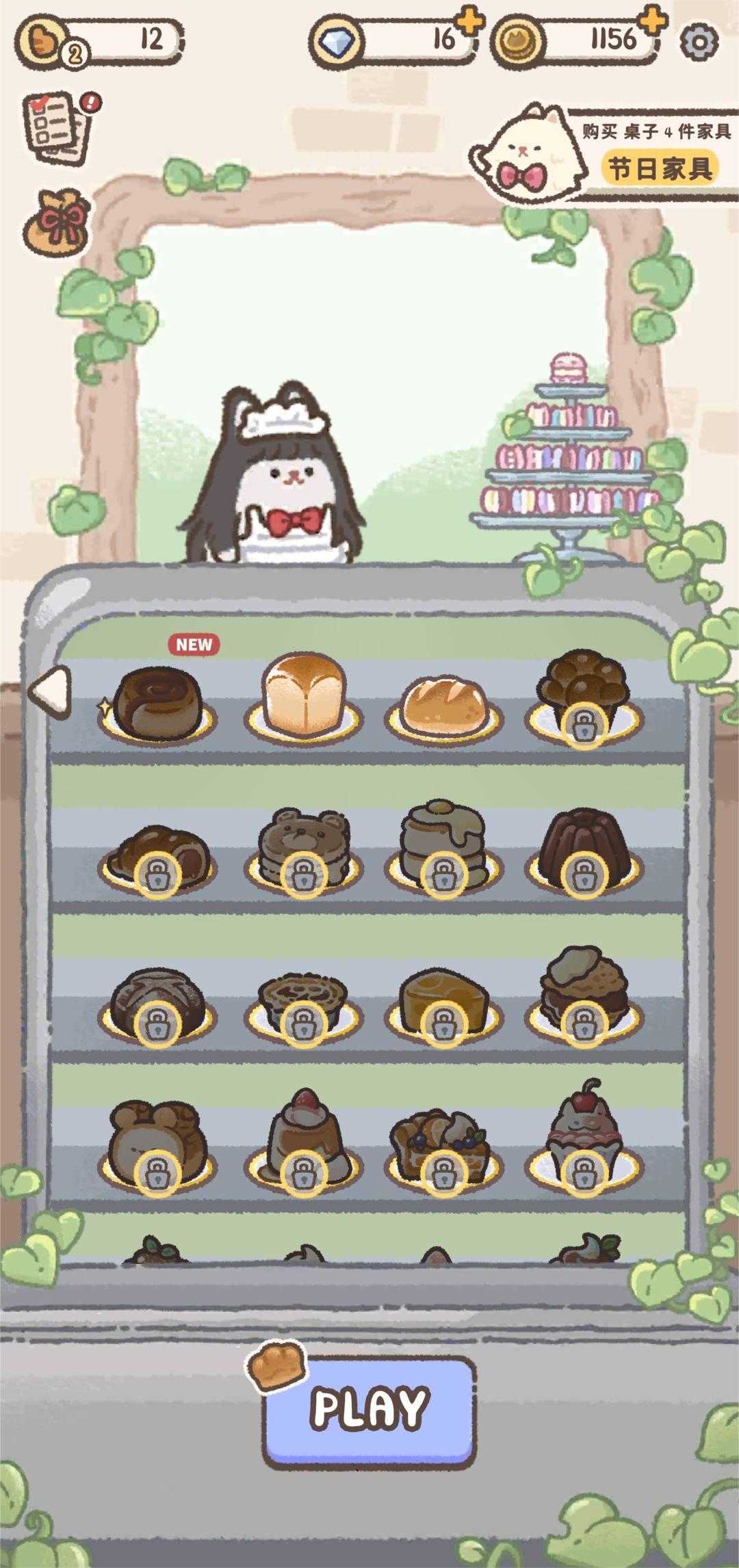Tap the 节日家具 holiday furniture button

pos(660,168)
